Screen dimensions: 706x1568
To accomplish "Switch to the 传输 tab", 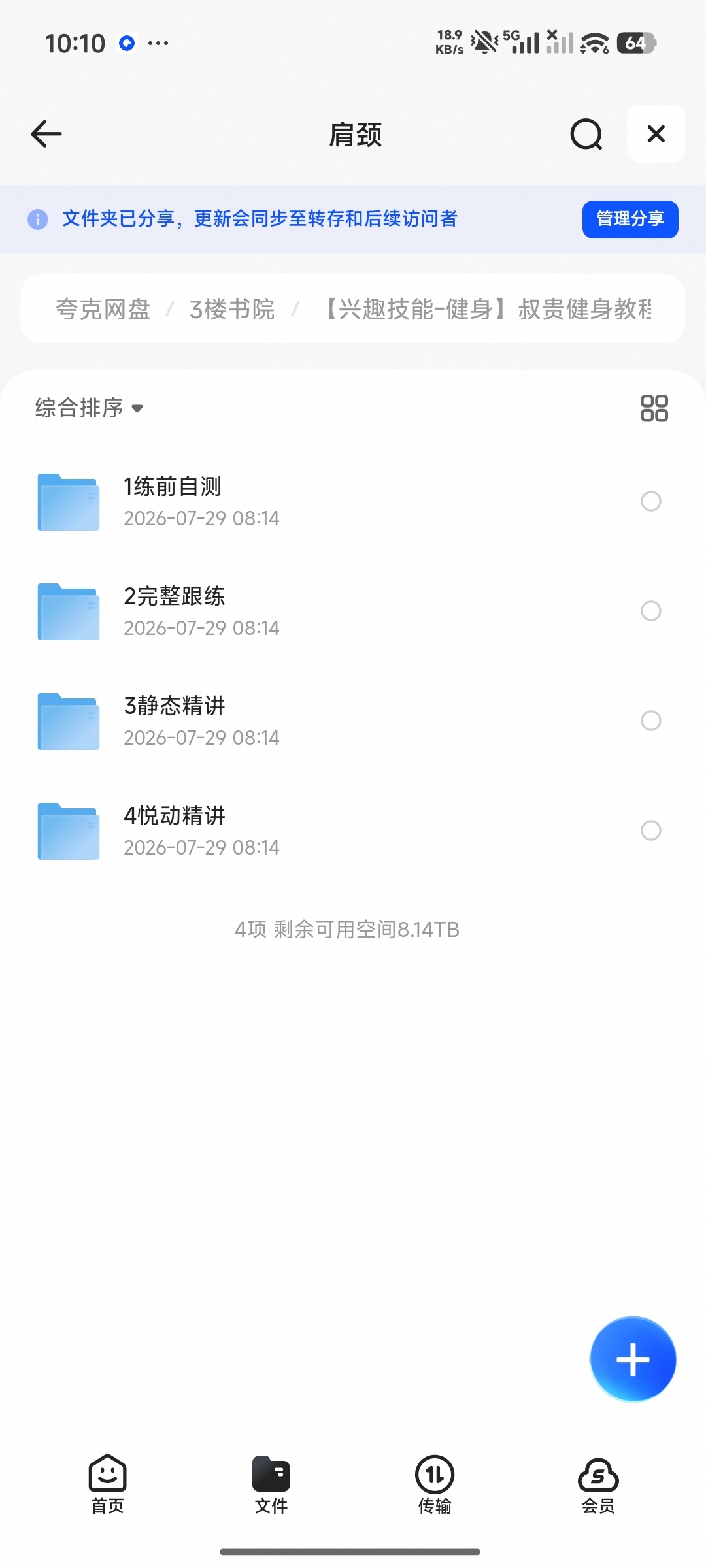I will coord(435,1484).
